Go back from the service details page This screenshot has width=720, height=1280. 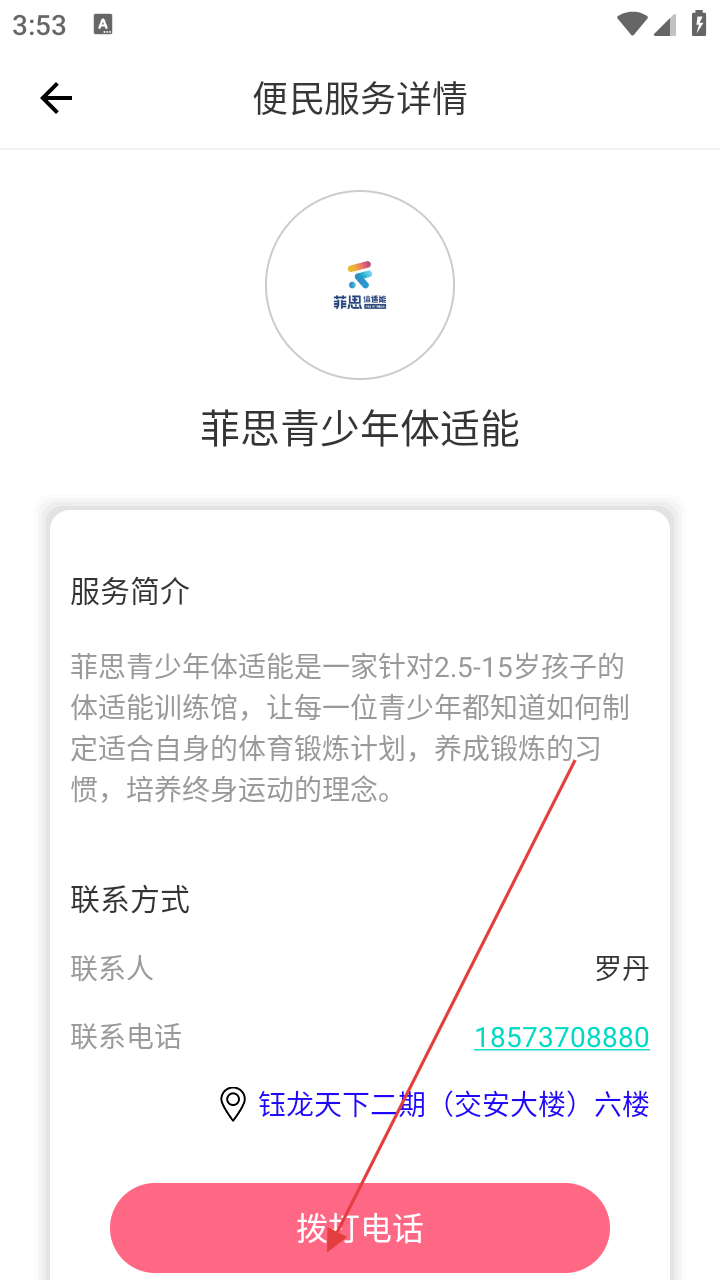point(56,98)
